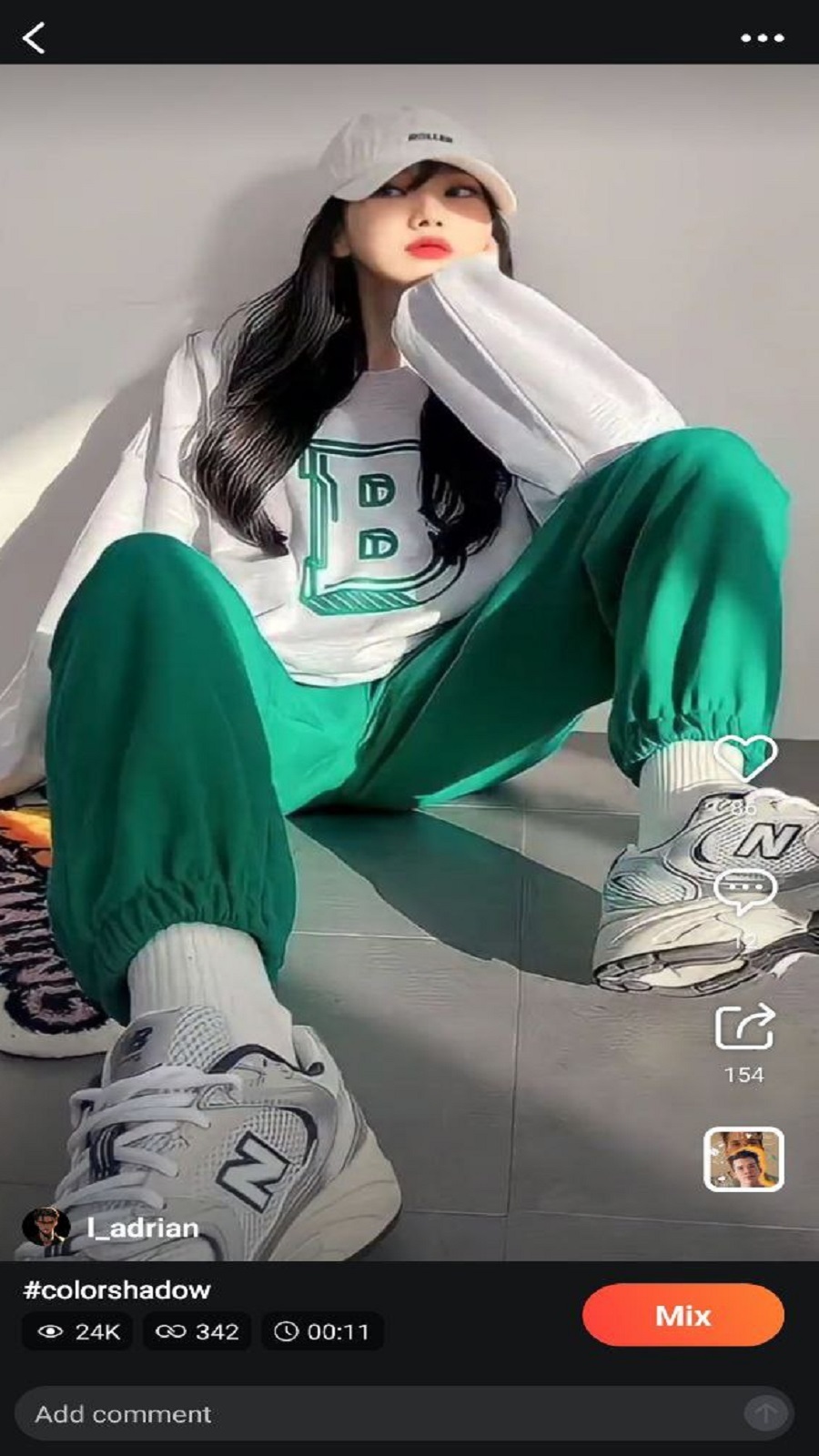Open the comments bubble icon
Viewport: 819px width, 1456px height.
(x=744, y=892)
